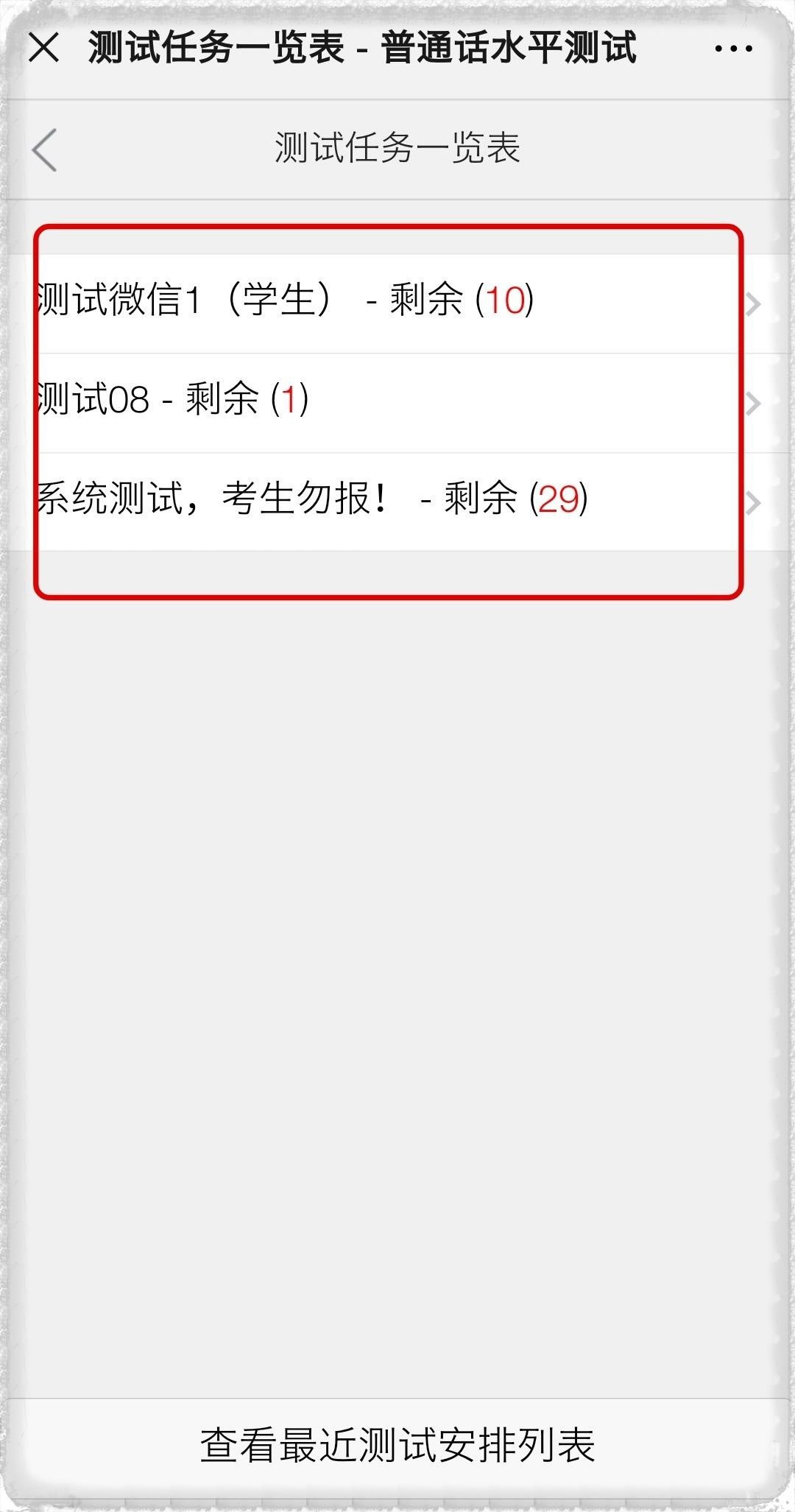Viewport: 795px width, 1512px height.
Task: Go back from 测试任务一览表
Action: tap(45, 150)
